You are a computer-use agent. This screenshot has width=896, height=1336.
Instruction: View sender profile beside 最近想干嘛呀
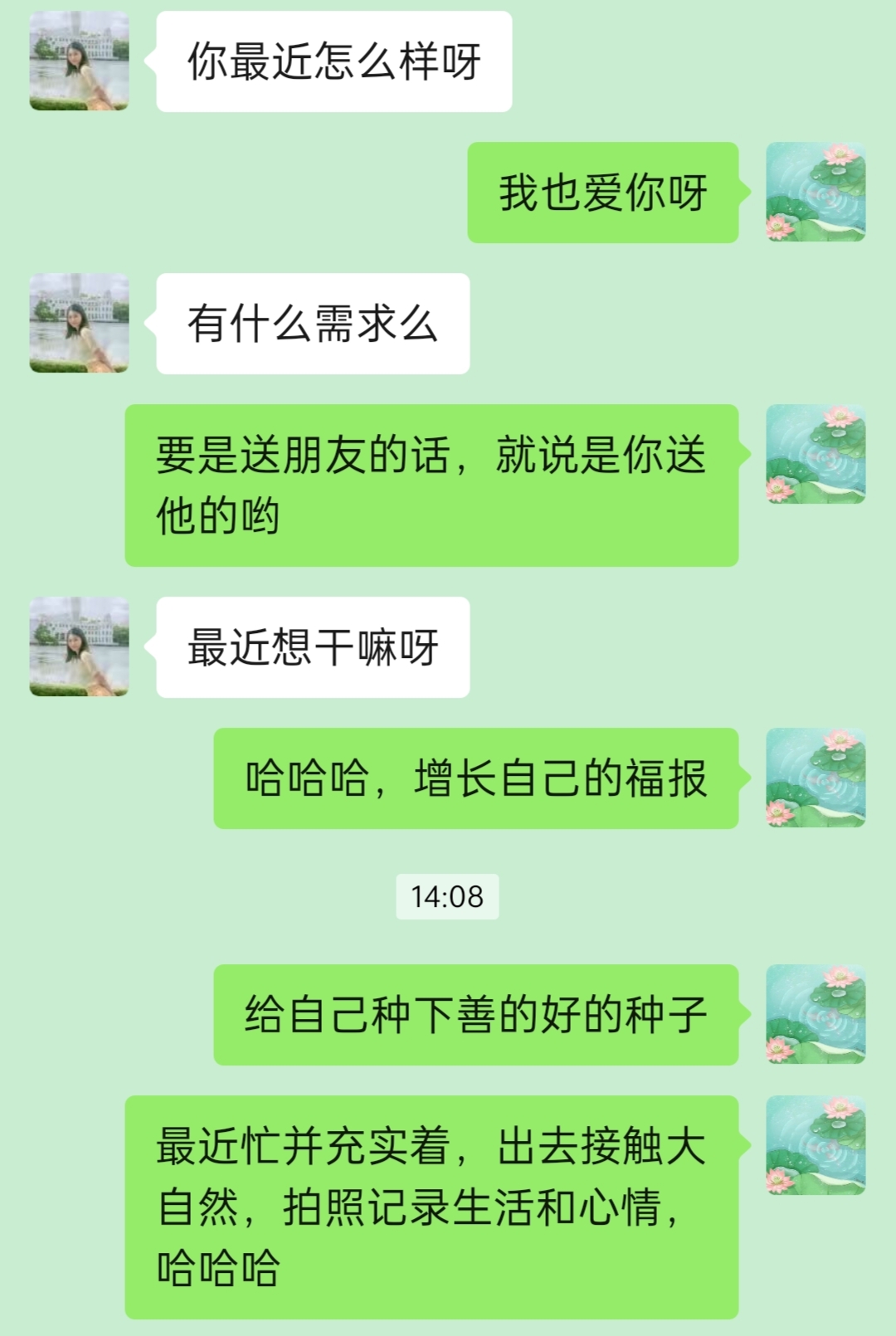[x=80, y=646]
